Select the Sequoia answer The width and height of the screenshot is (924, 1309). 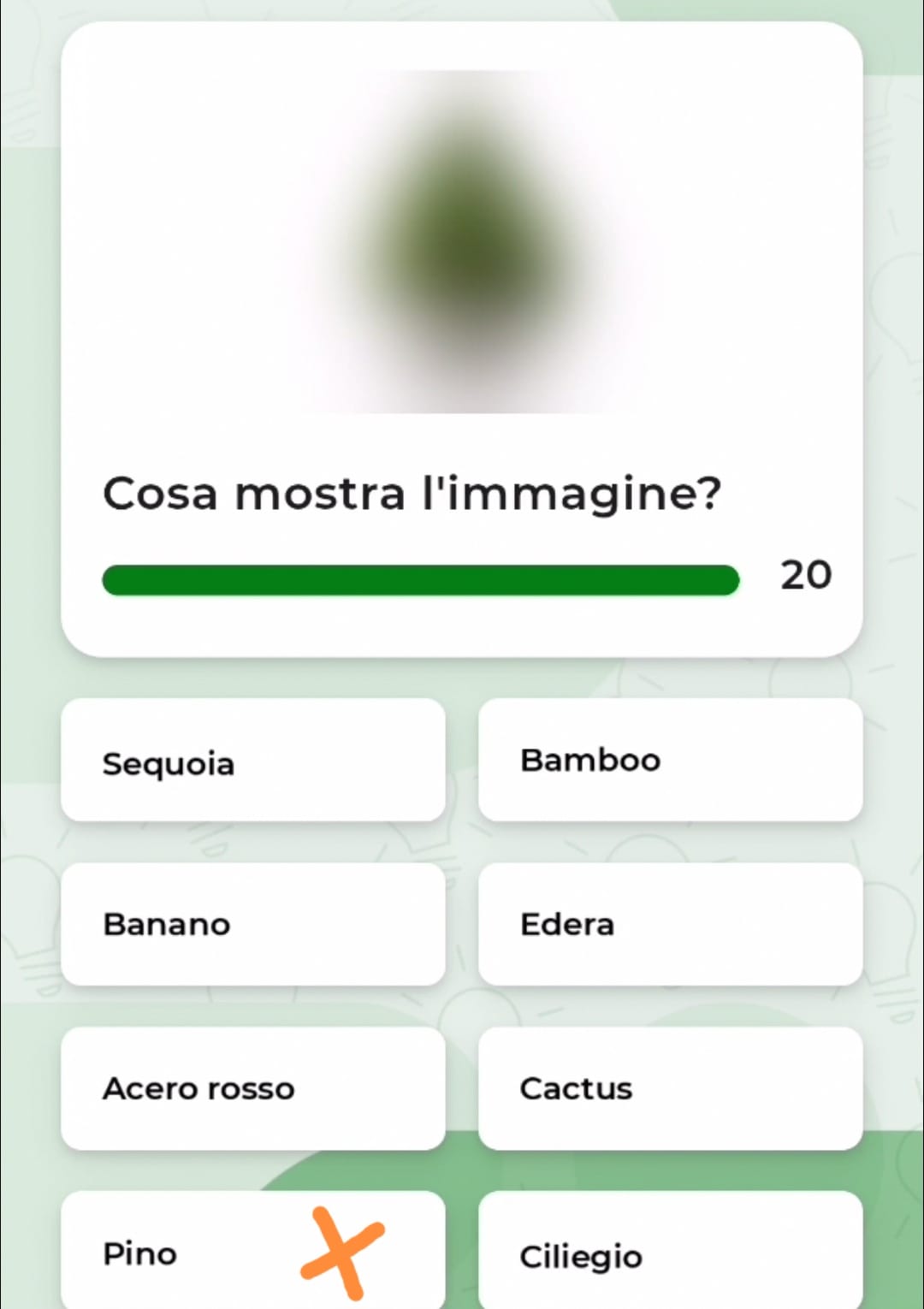(252, 761)
